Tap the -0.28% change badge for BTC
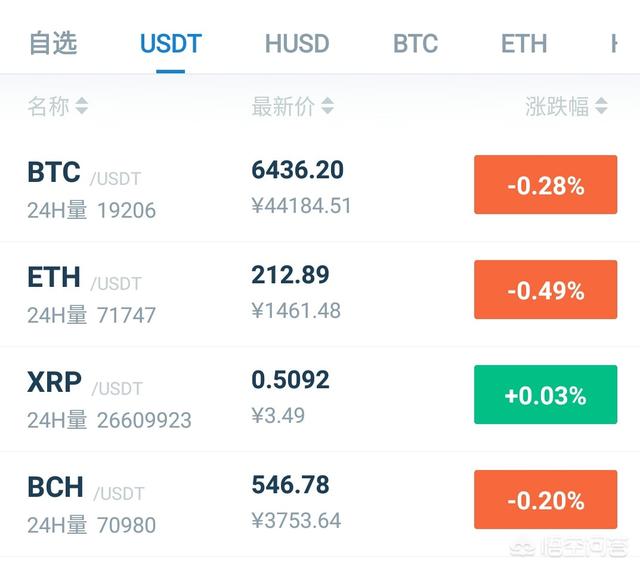The width and height of the screenshot is (640, 569). 545,185
